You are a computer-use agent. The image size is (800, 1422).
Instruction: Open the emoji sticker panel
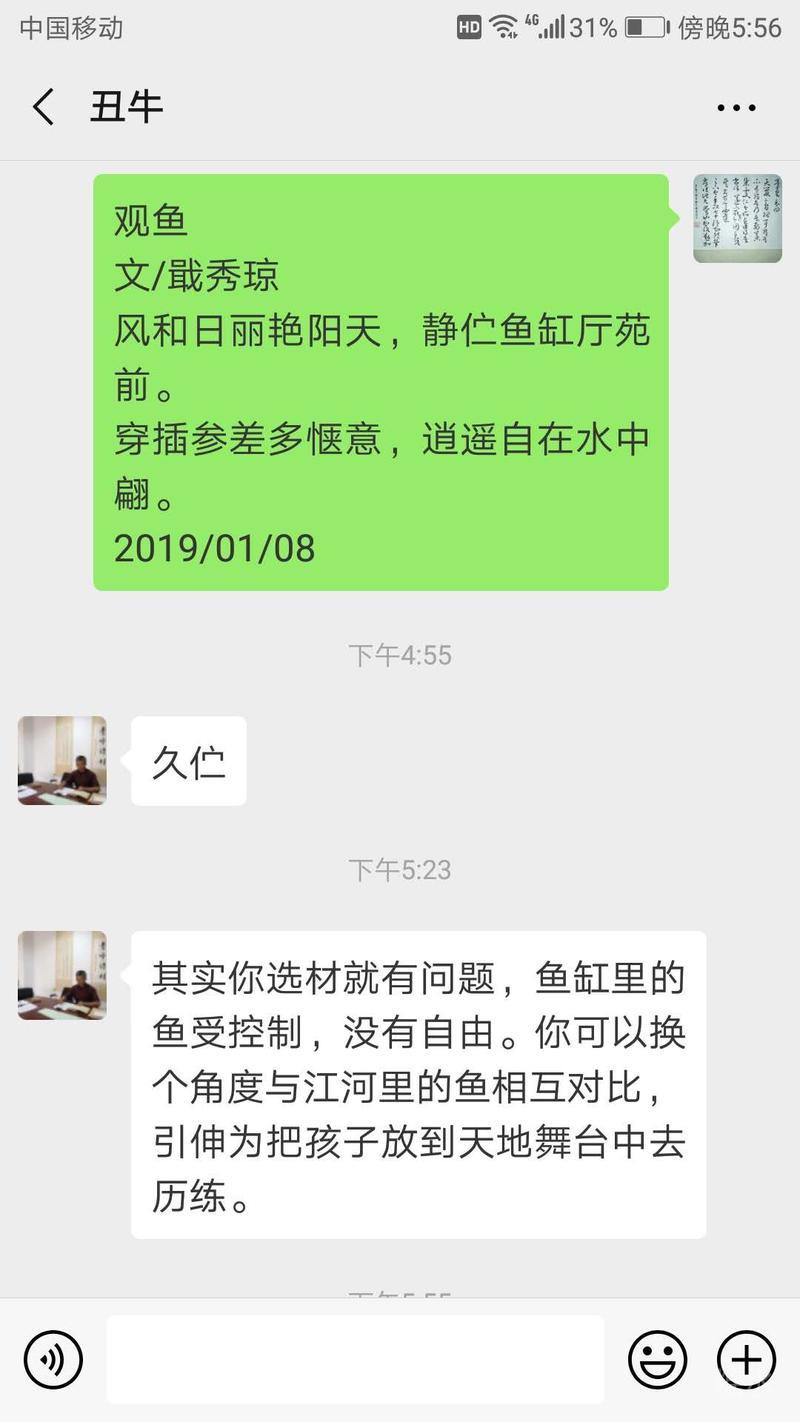[x=657, y=1360]
